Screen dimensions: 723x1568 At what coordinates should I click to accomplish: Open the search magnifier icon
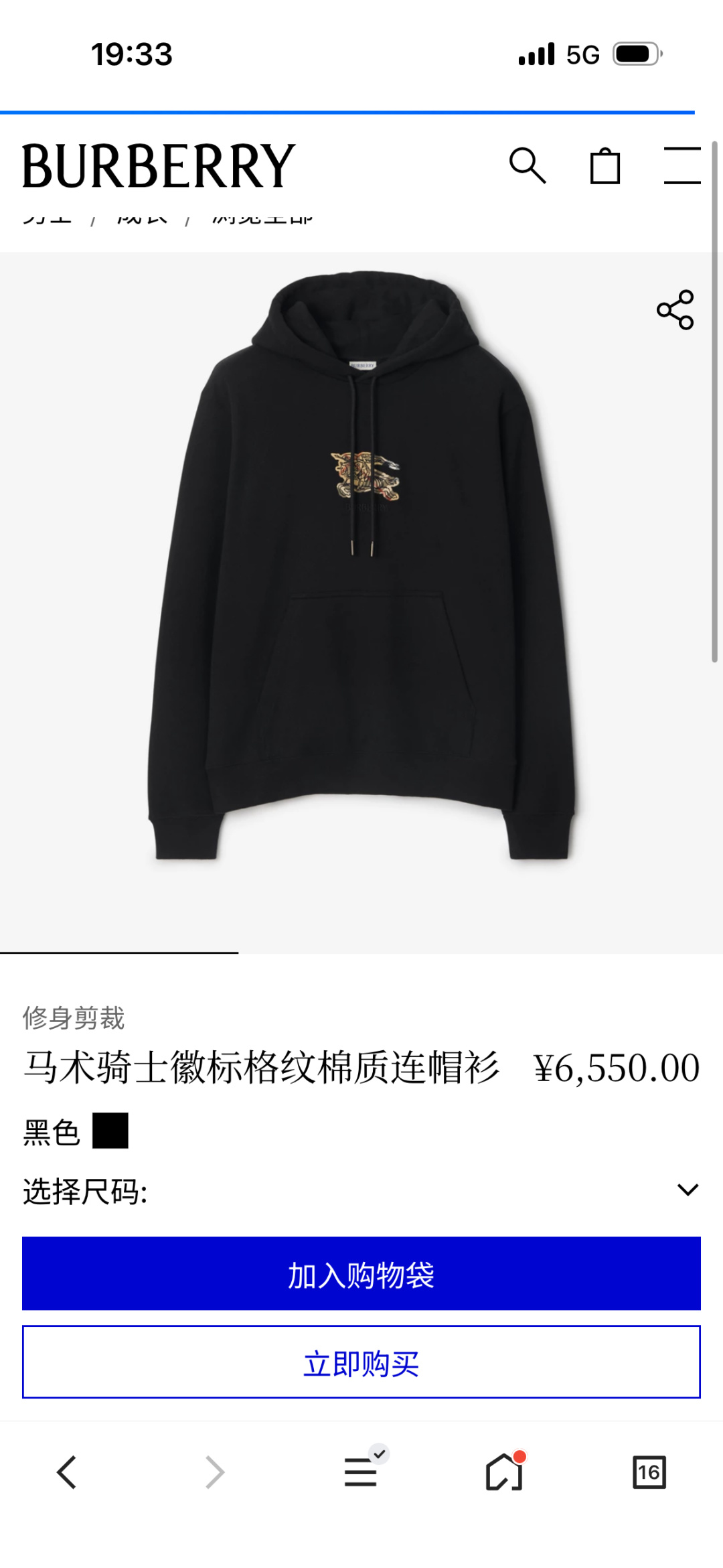pos(528,165)
